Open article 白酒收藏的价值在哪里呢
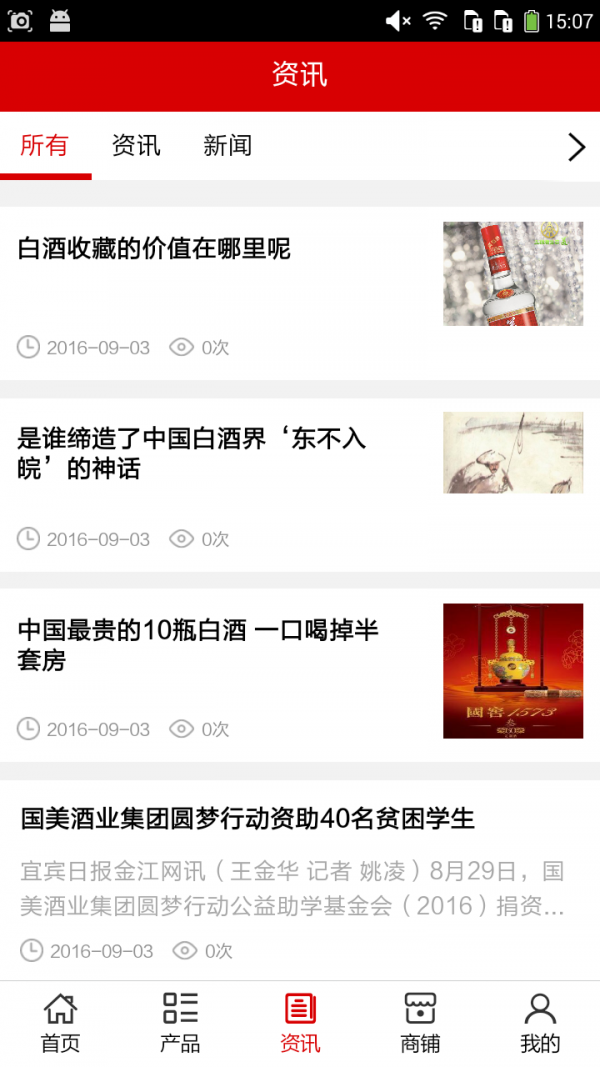 [154, 249]
